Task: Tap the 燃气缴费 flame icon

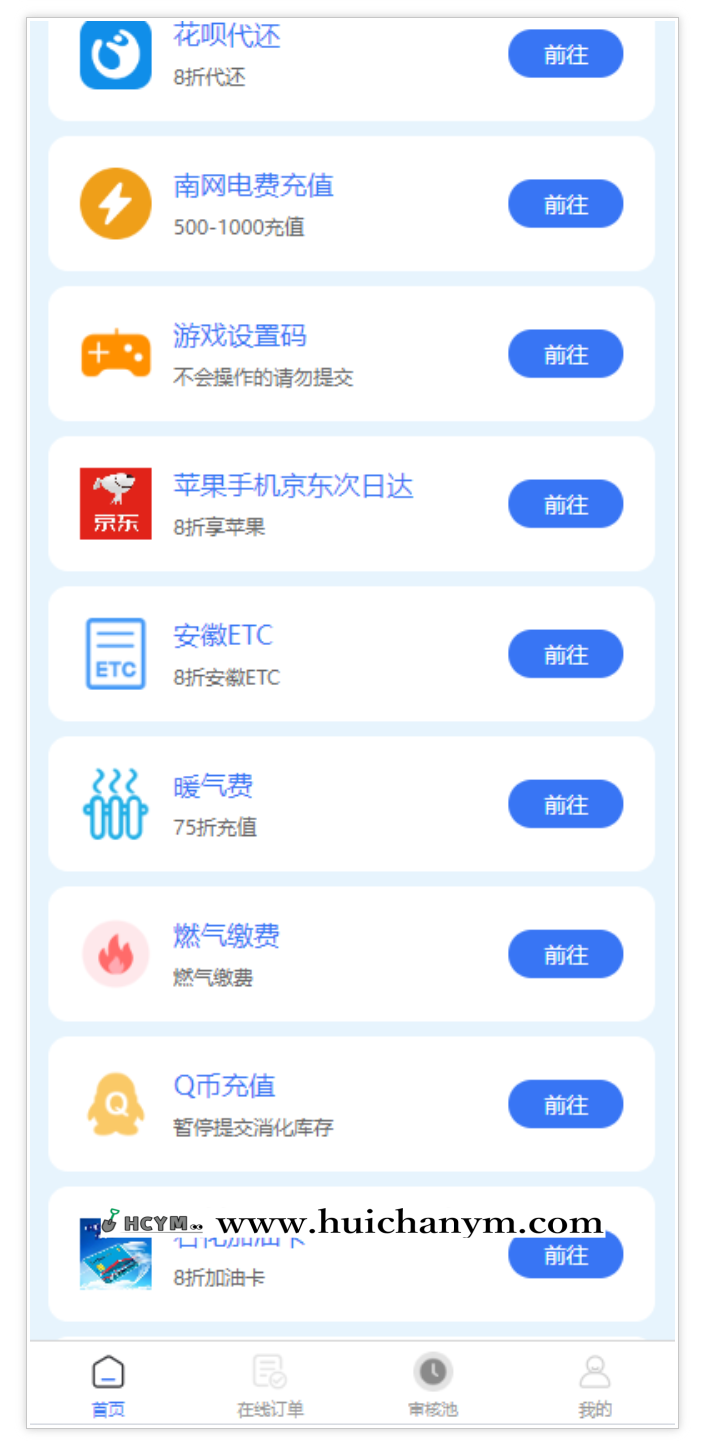Action: [115, 953]
